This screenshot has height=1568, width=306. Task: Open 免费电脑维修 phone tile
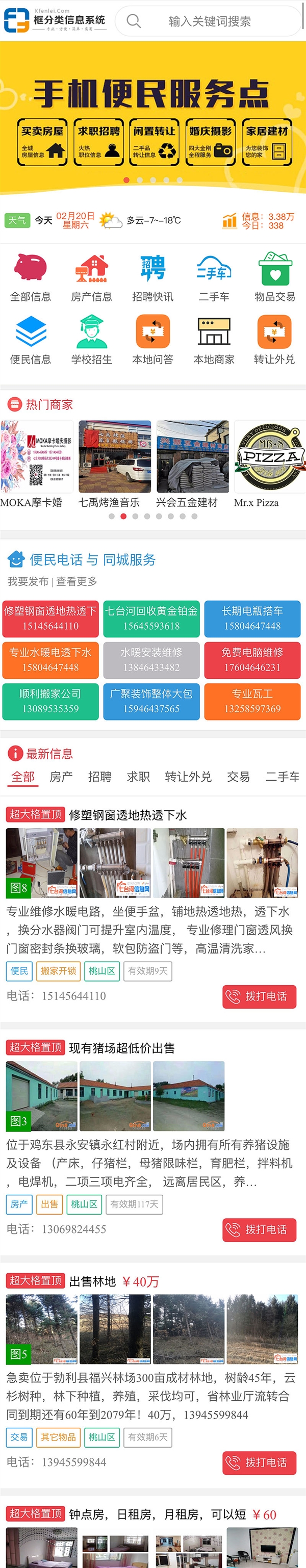pyautogui.click(x=252, y=660)
